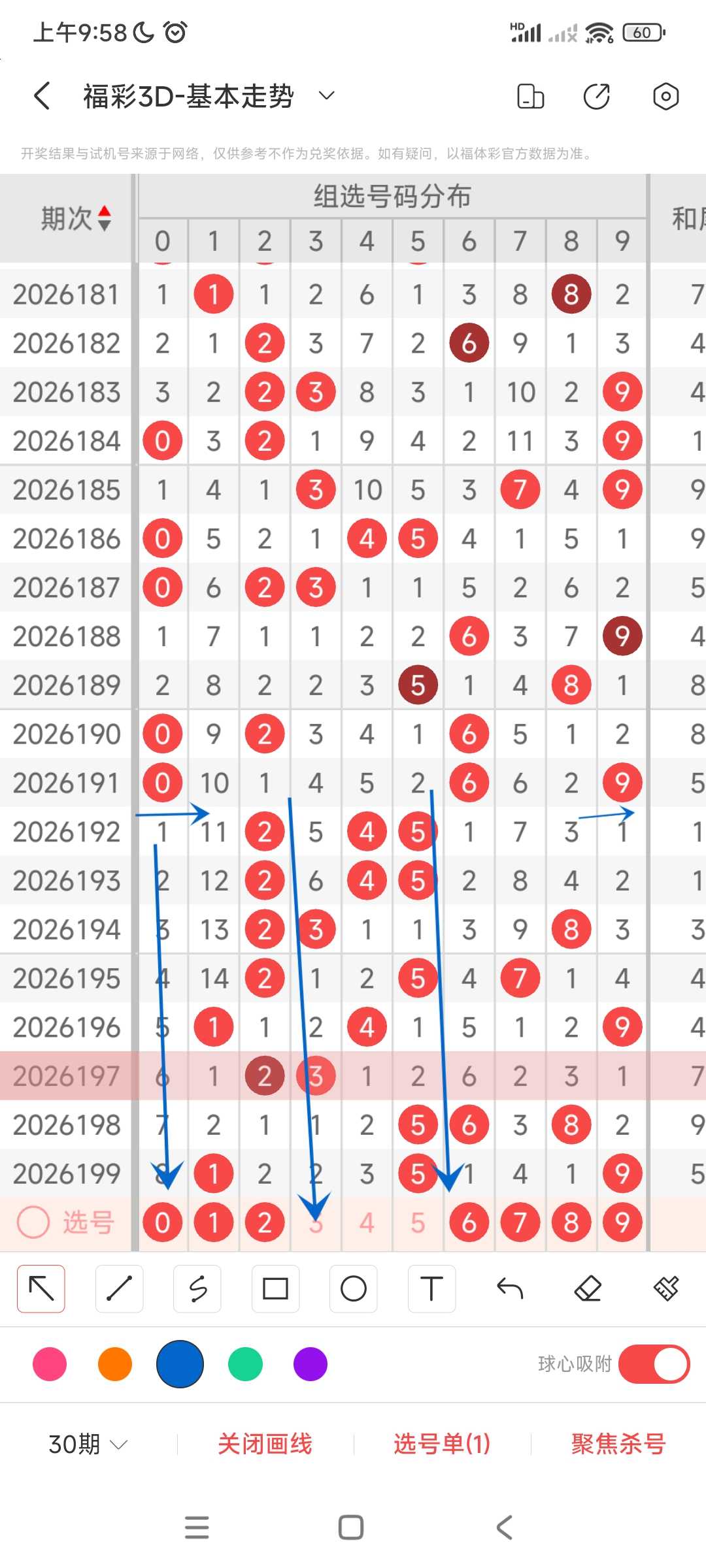Select the arrow drawing tool
706x1568 pixels.
[x=41, y=1288]
